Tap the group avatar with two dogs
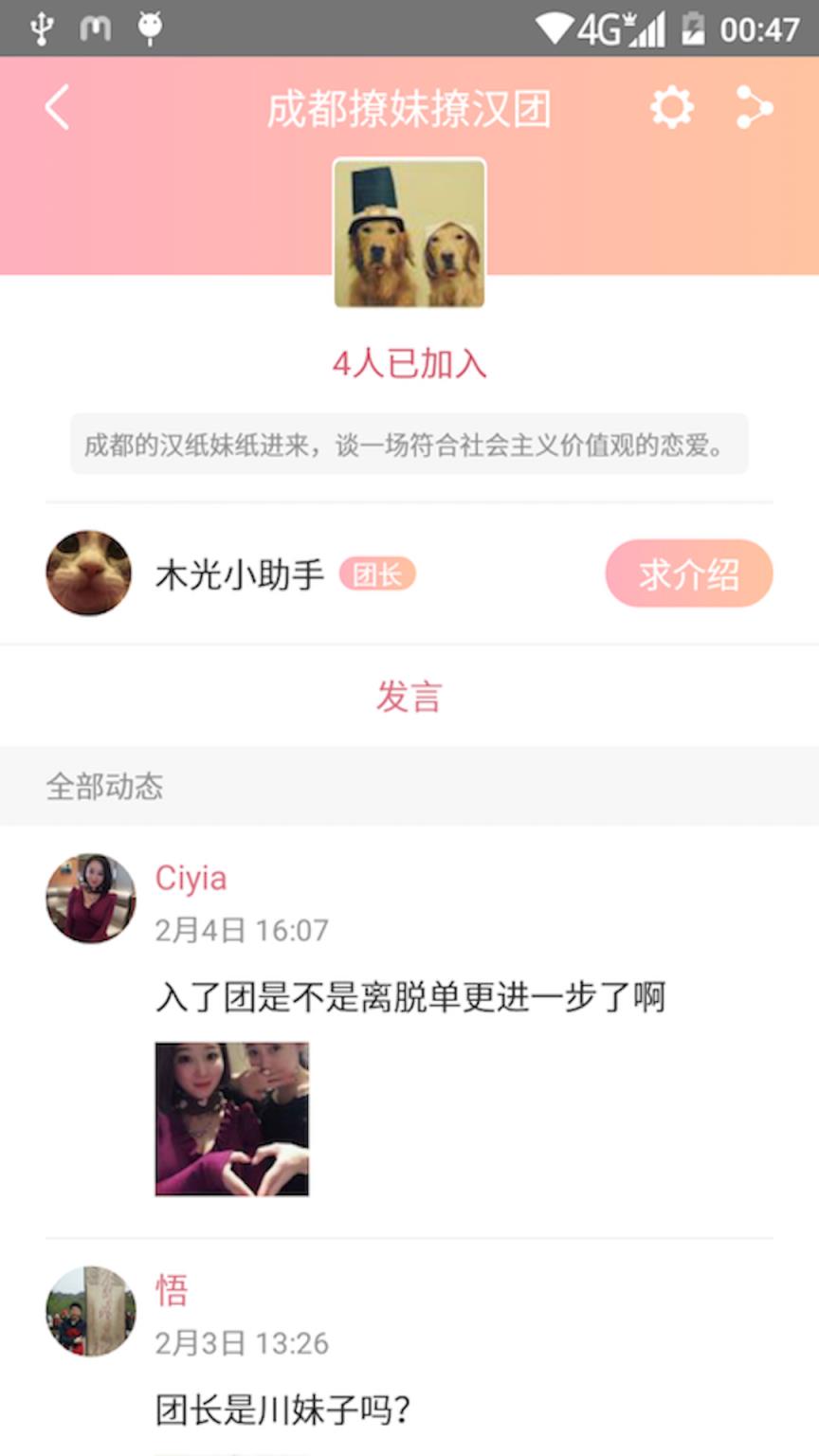The image size is (819, 1456). pos(409,233)
